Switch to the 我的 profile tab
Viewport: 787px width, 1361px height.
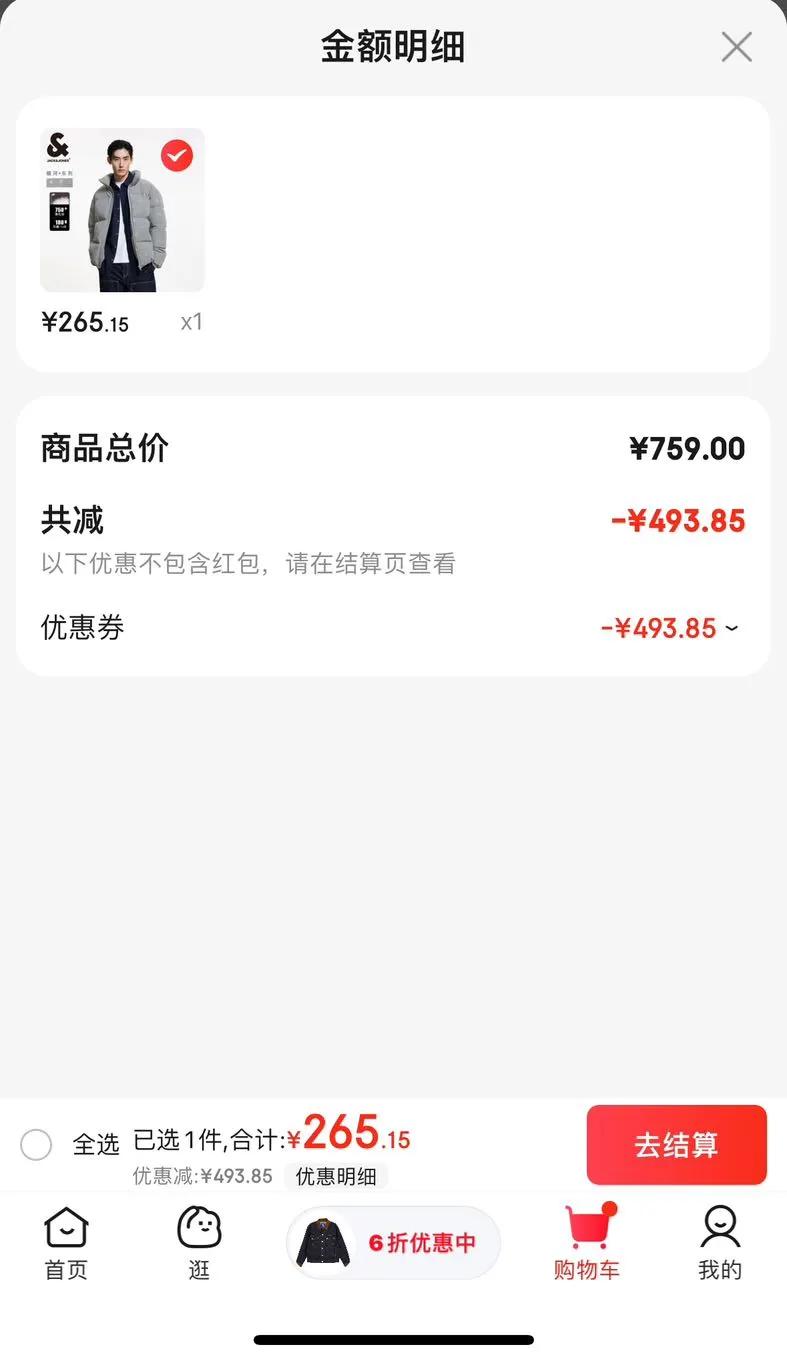720,1243
